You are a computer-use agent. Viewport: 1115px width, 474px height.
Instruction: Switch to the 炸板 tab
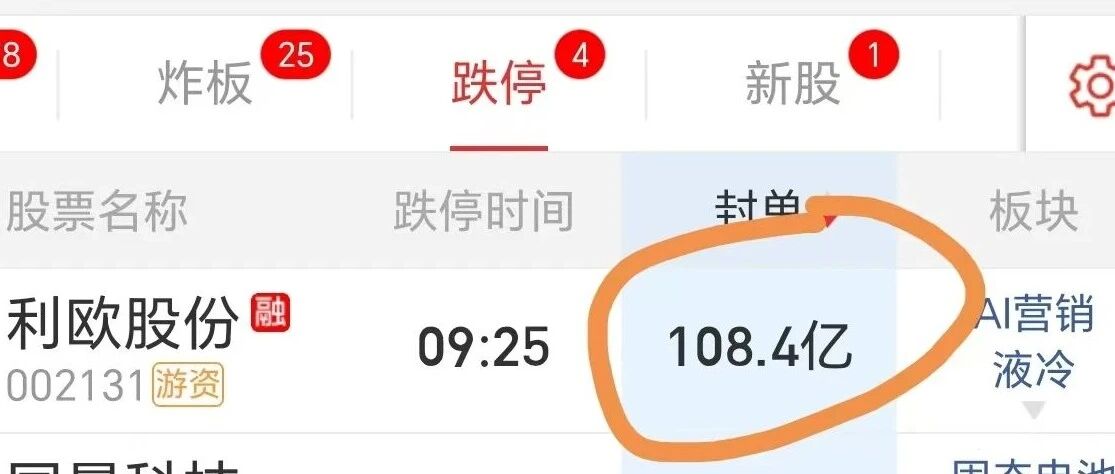click(x=205, y=84)
